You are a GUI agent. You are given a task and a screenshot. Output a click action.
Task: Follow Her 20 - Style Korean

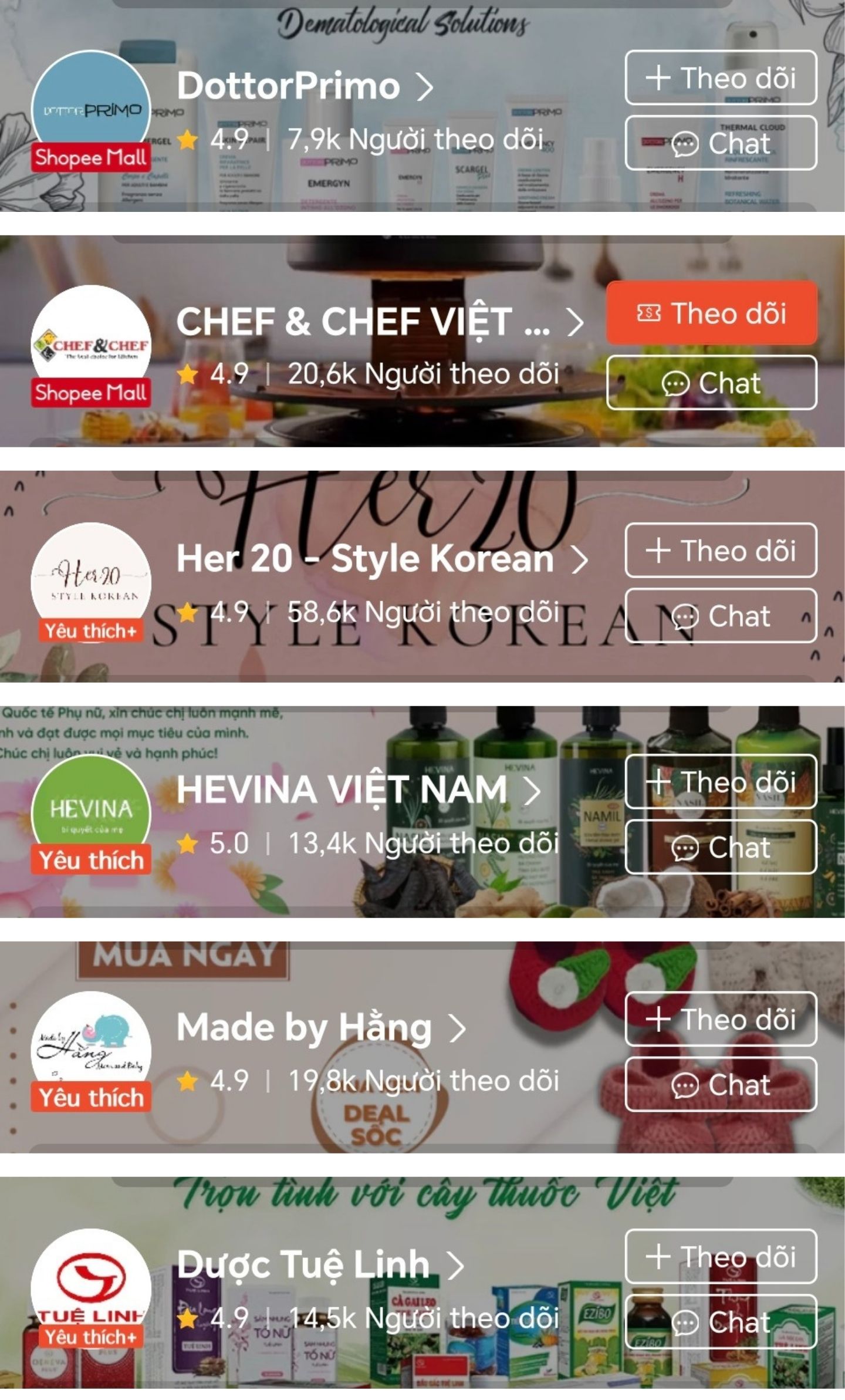(x=720, y=551)
